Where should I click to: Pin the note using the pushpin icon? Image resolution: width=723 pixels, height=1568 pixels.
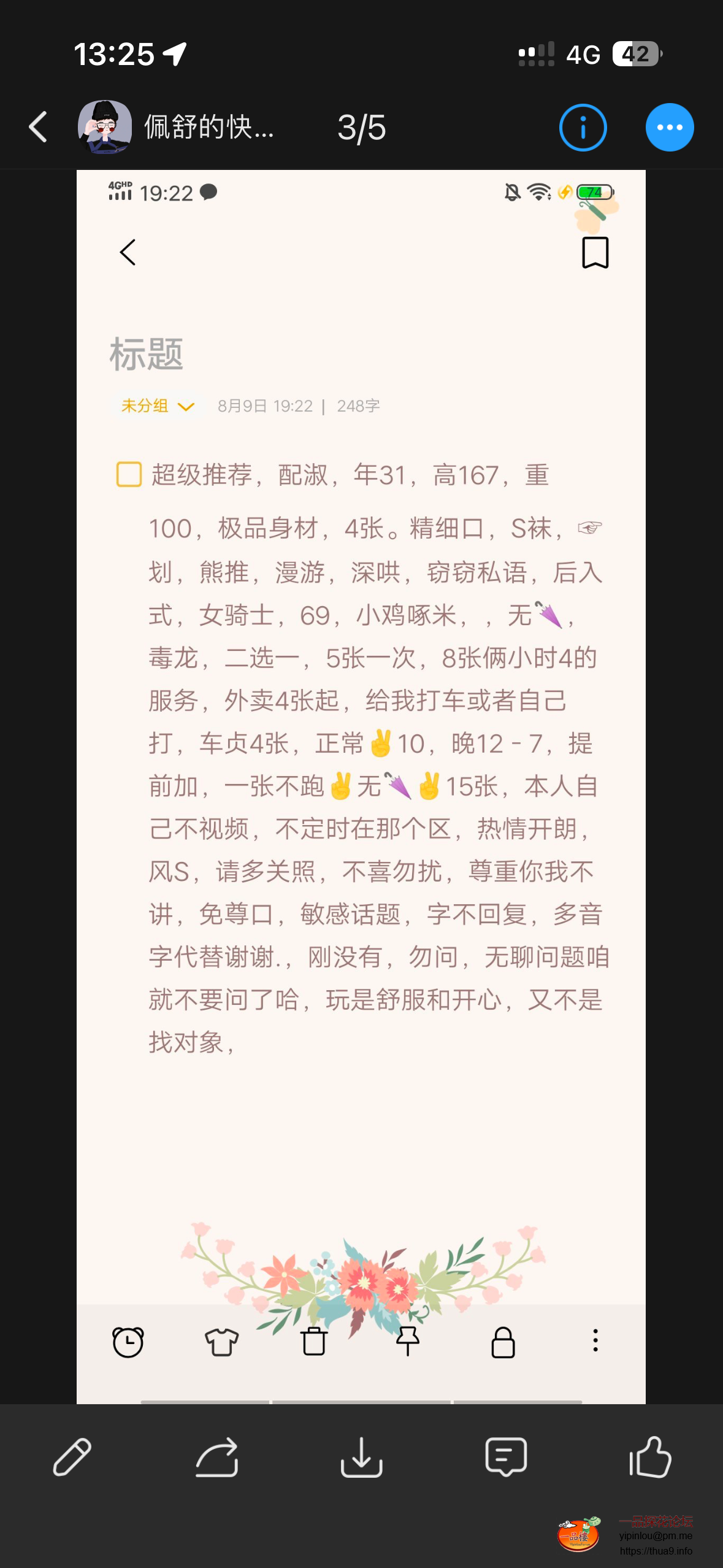[408, 1341]
